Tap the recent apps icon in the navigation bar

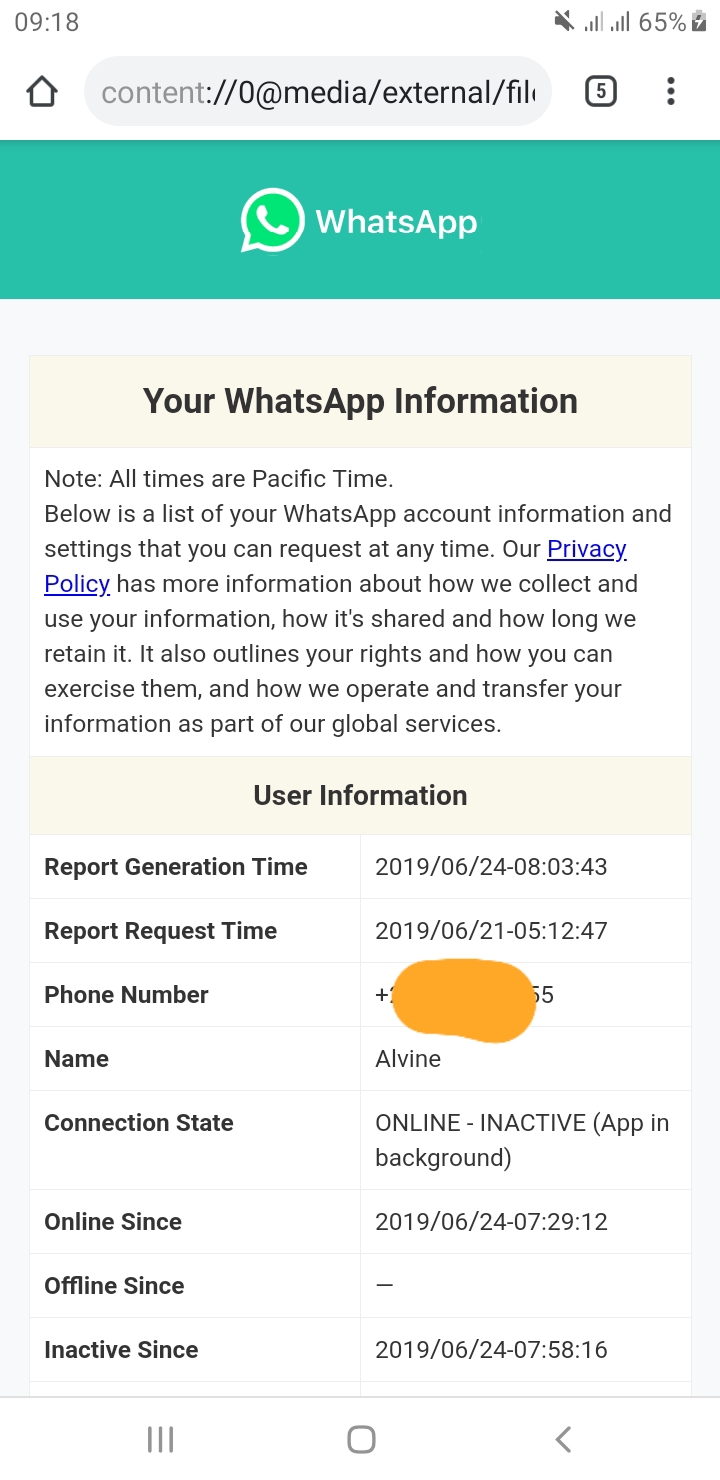pyautogui.click(x=159, y=1439)
